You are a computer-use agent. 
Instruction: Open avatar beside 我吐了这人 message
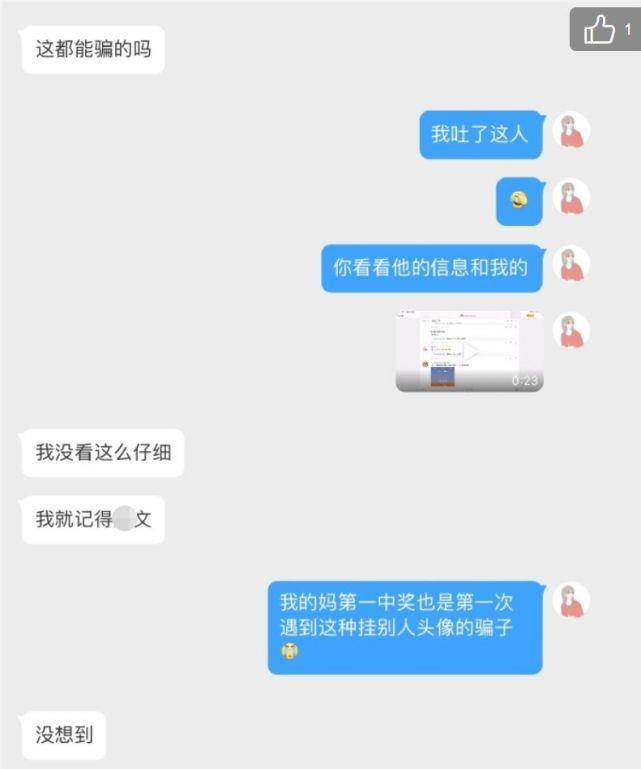571,131
